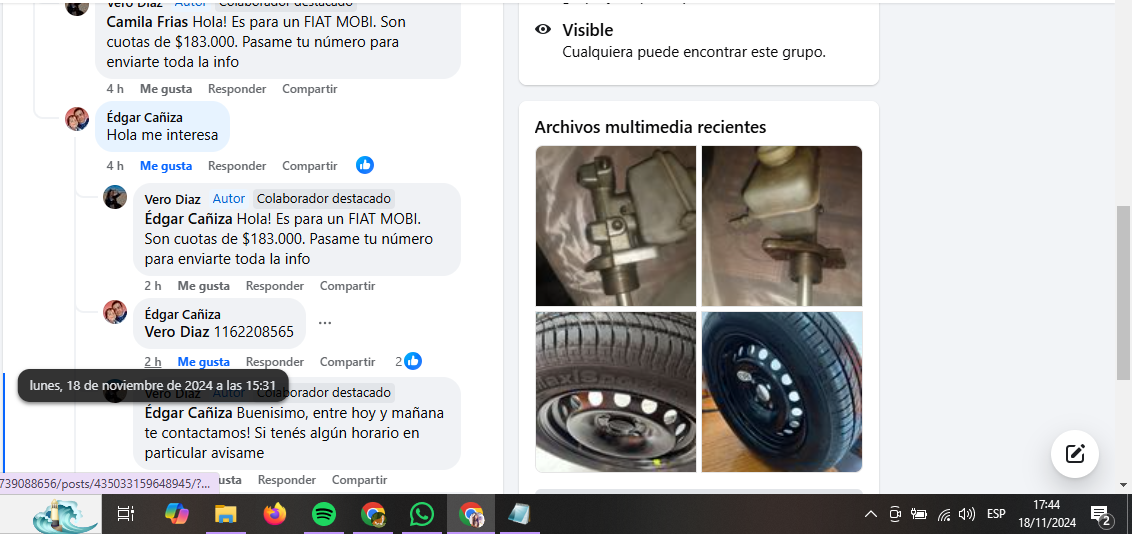Launch Spotify from the taskbar

coord(323,514)
